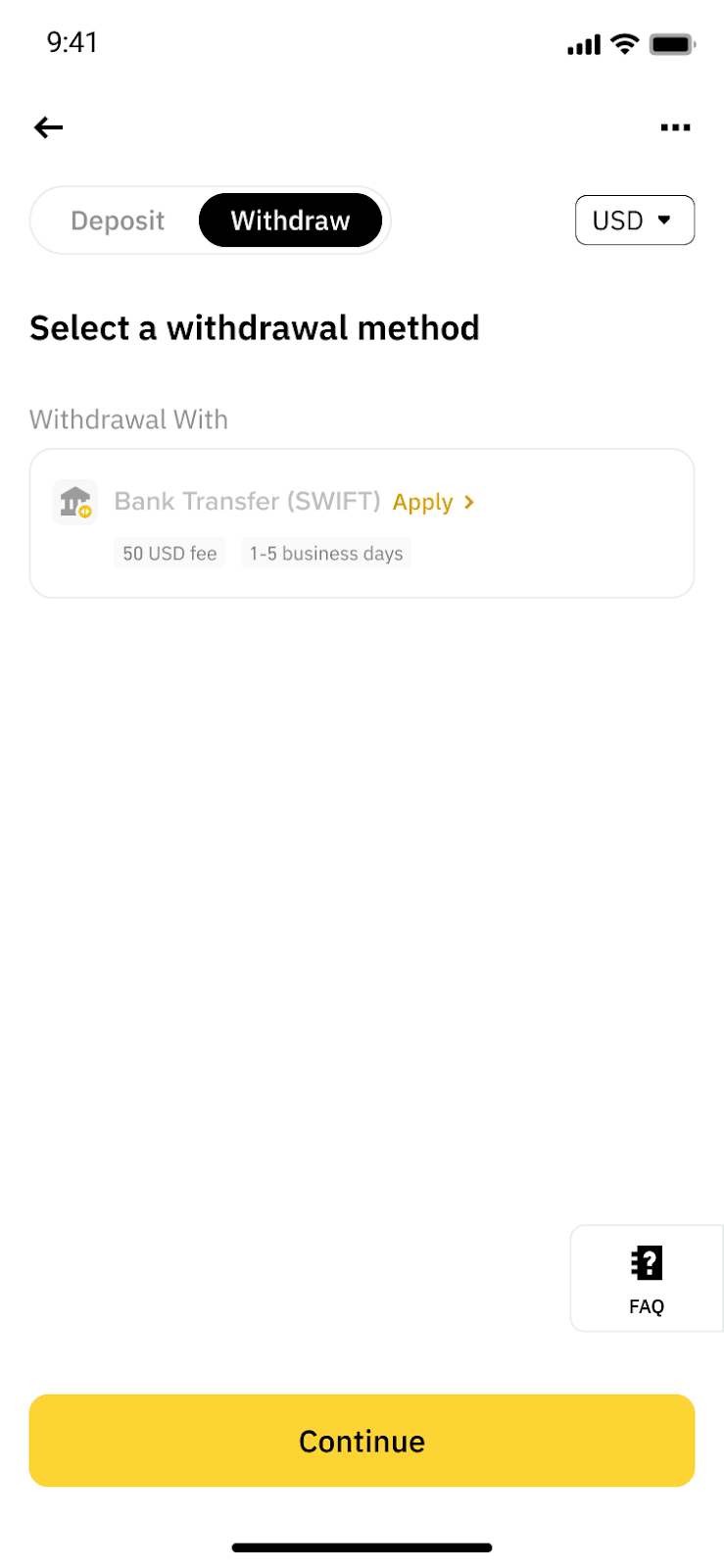Open the three-dot overflow menu

675,127
